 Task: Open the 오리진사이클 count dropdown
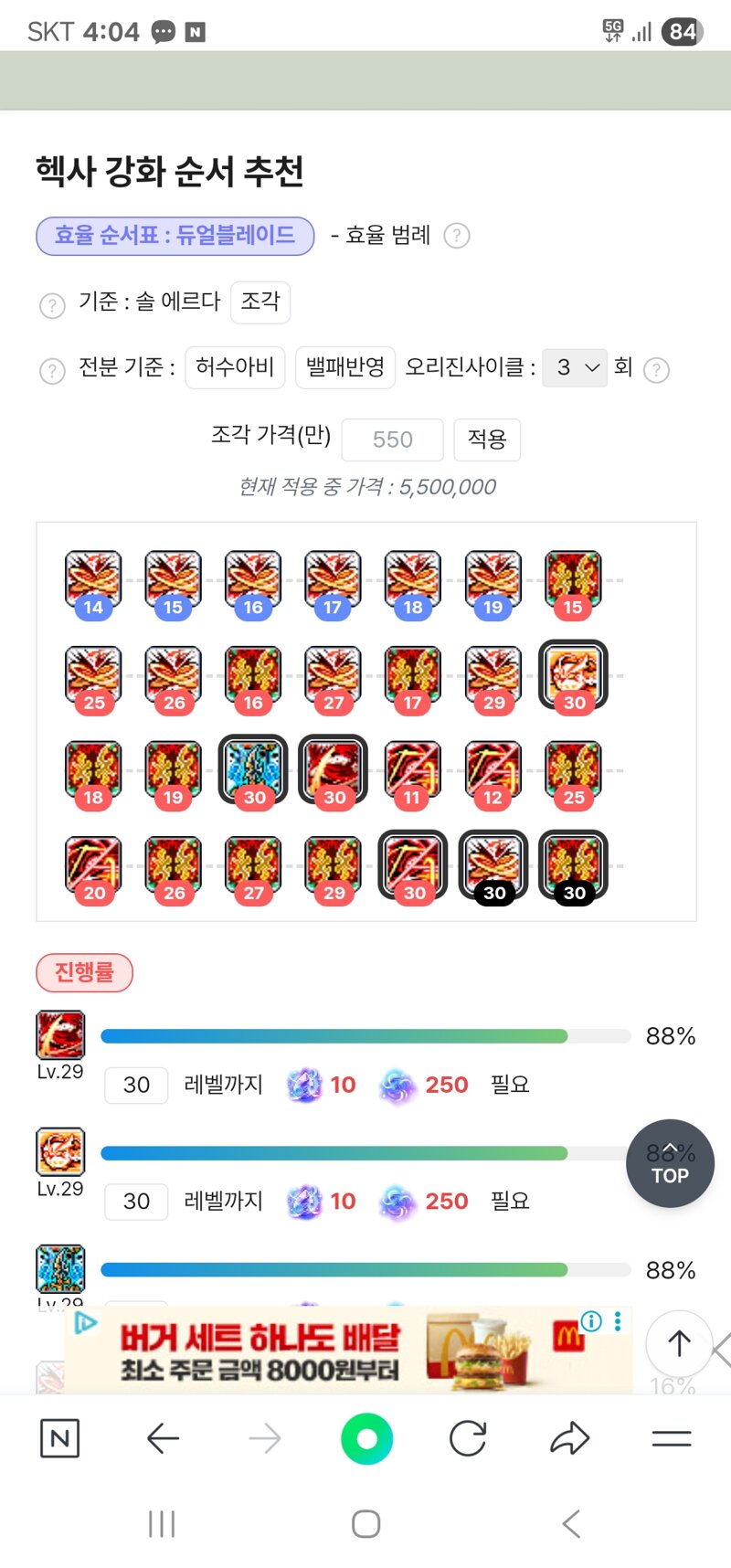(x=575, y=367)
